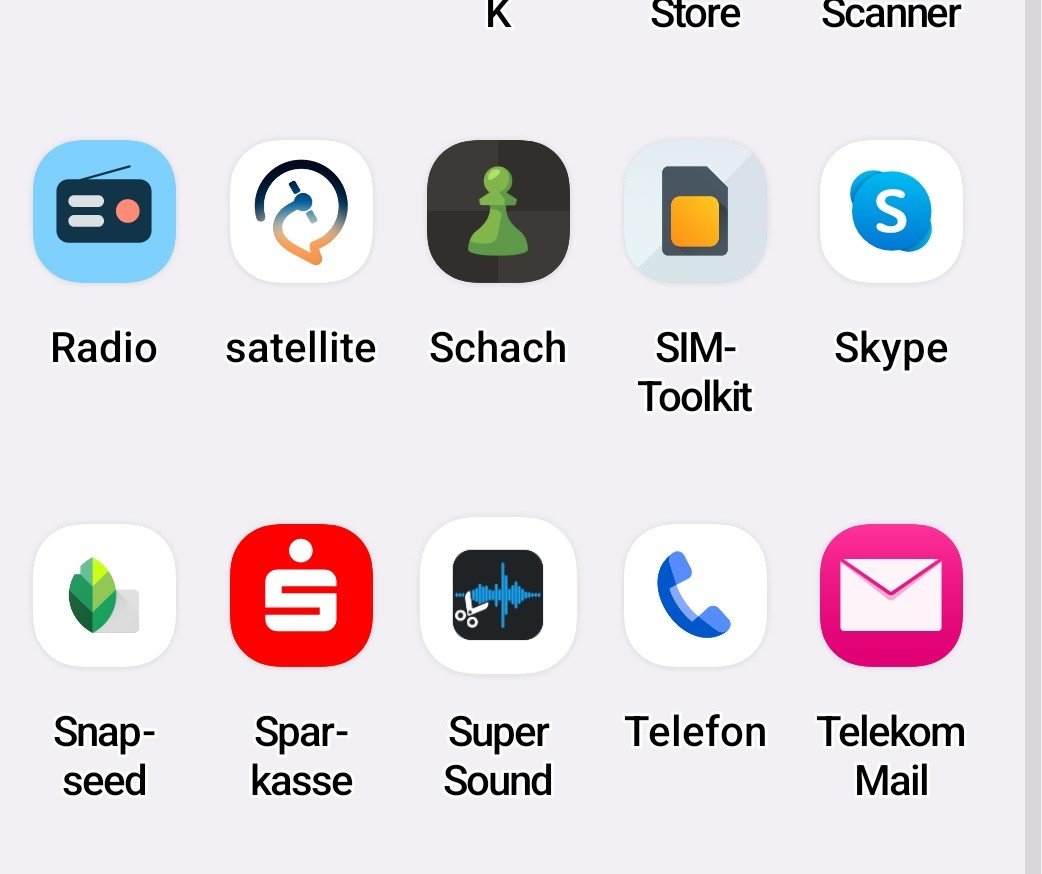This screenshot has width=1042, height=874.
Task: Open the Sparkasse banking app
Action: click(301, 595)
